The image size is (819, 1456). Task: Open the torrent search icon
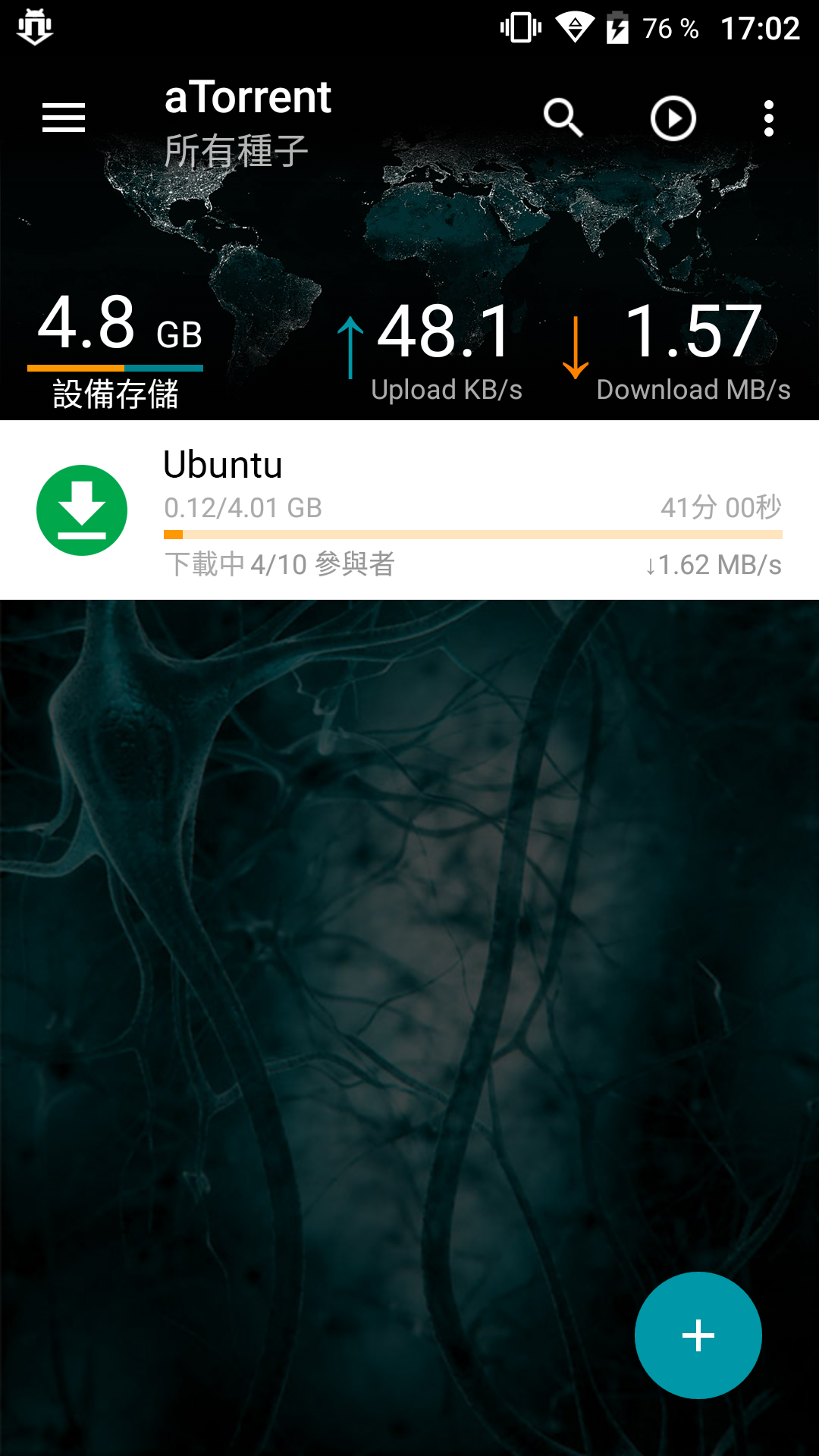(x=563, y=118)
